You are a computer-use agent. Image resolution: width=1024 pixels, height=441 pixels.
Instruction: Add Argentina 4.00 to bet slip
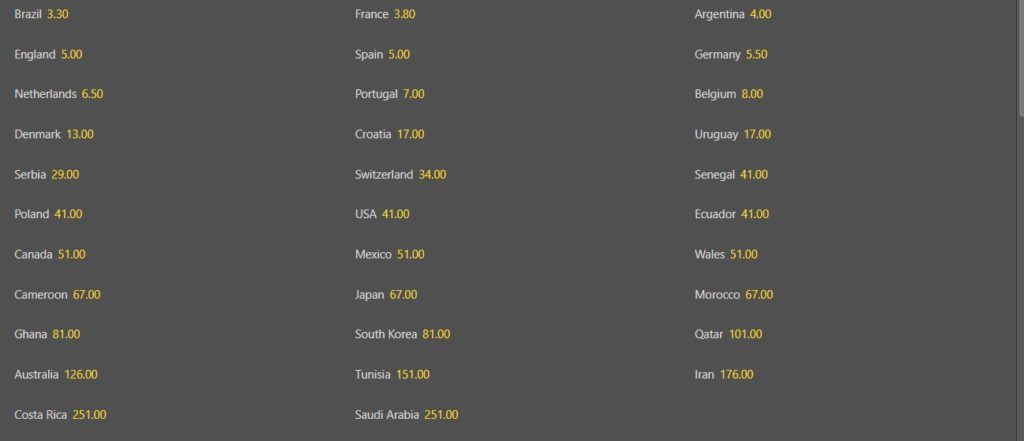coord(732,14)
